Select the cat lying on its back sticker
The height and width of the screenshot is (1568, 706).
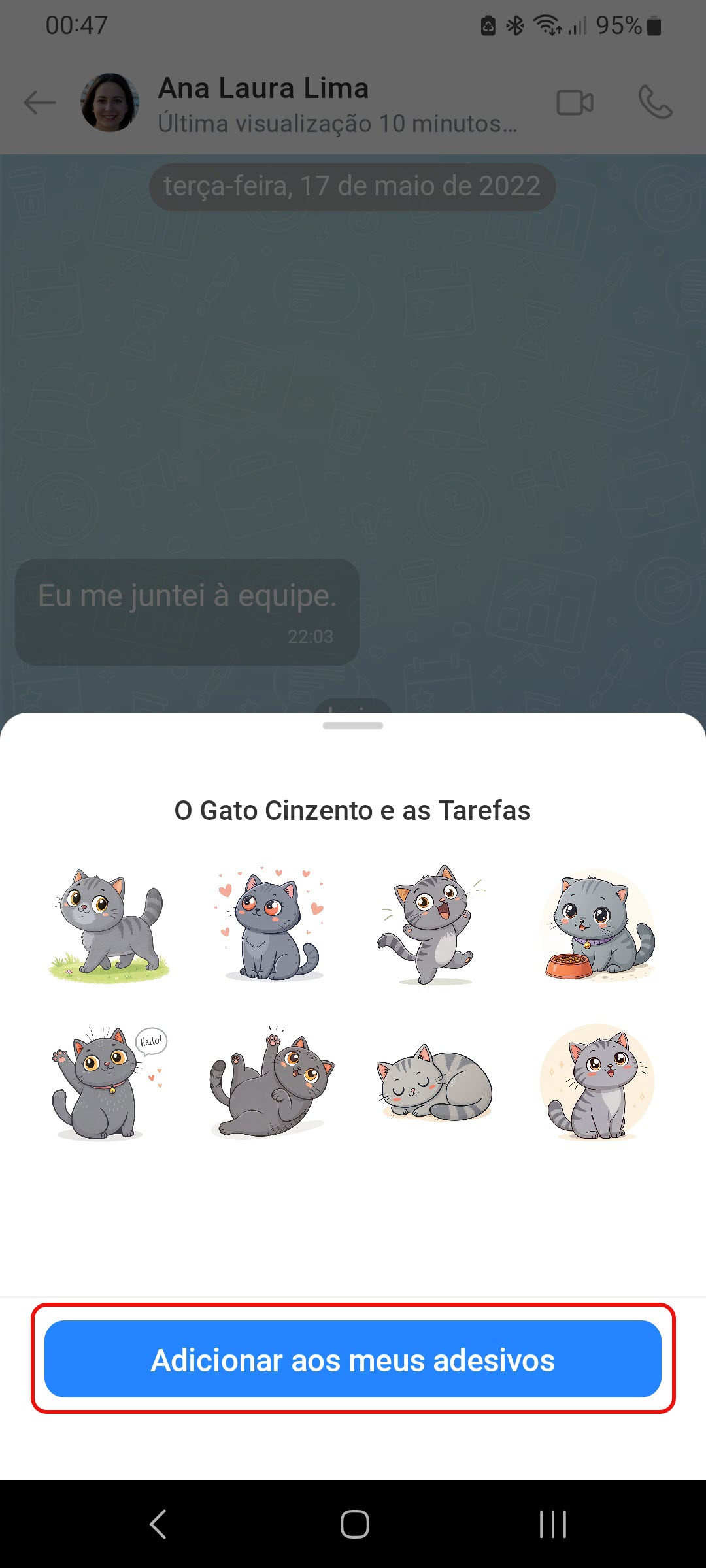pos(271,1083)
